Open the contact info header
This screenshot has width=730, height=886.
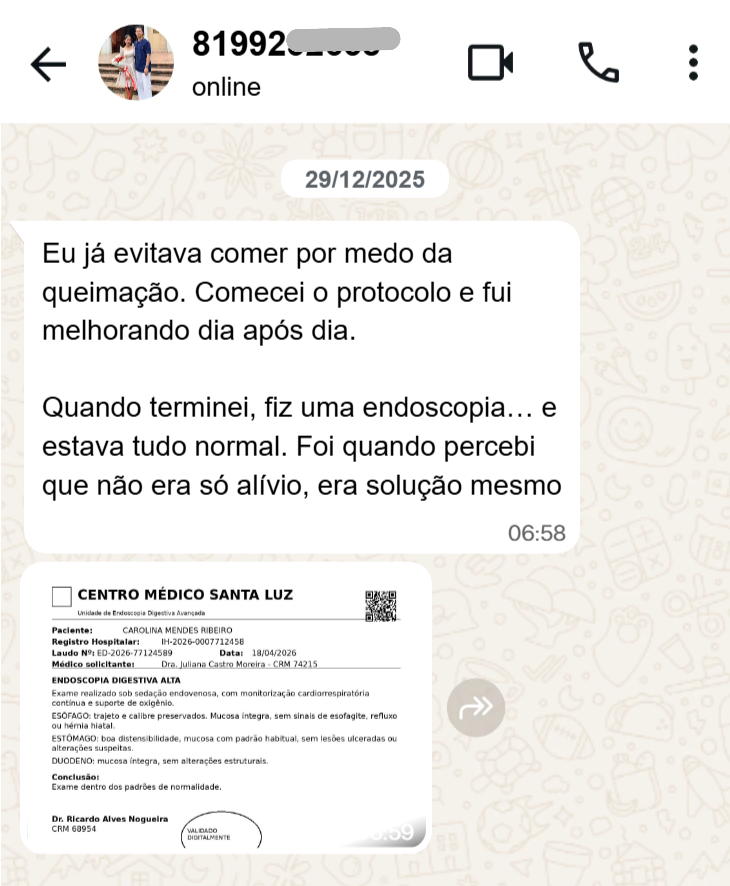[290, 64]
